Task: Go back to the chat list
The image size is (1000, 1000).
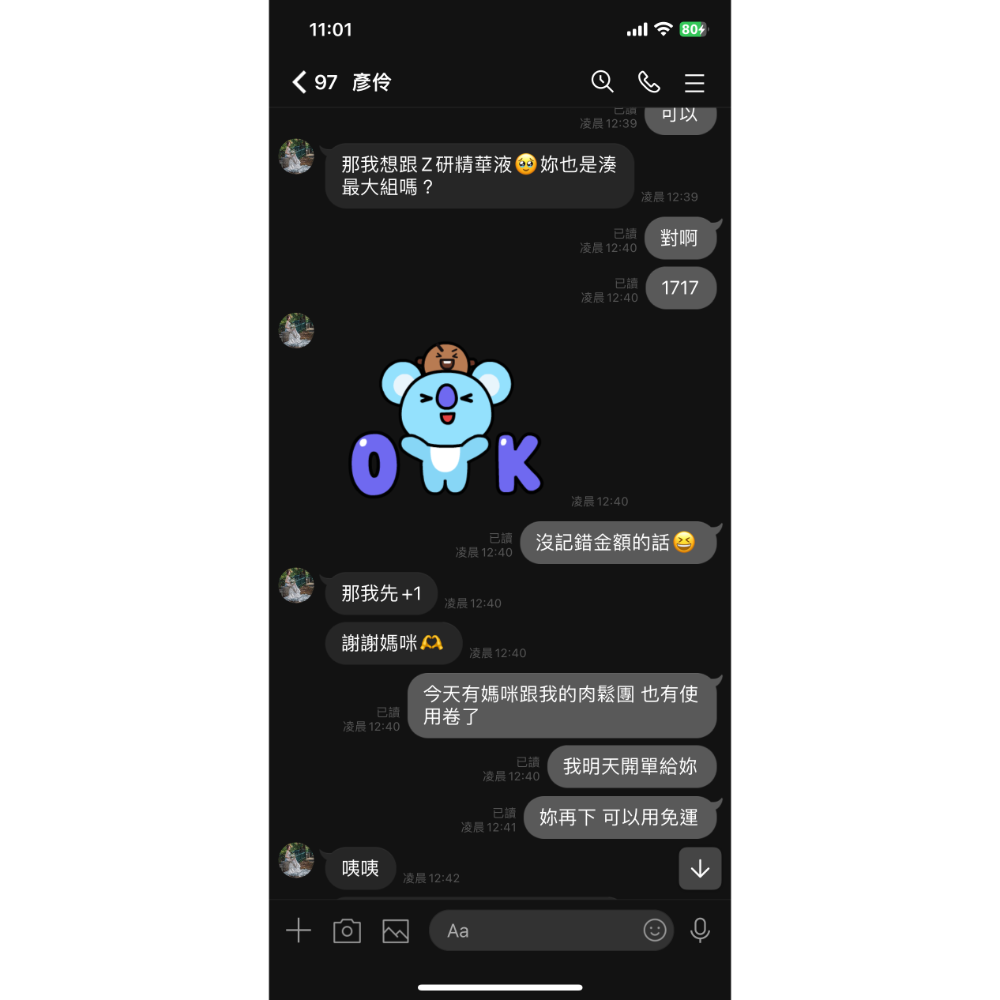Action: coord(299,82)
